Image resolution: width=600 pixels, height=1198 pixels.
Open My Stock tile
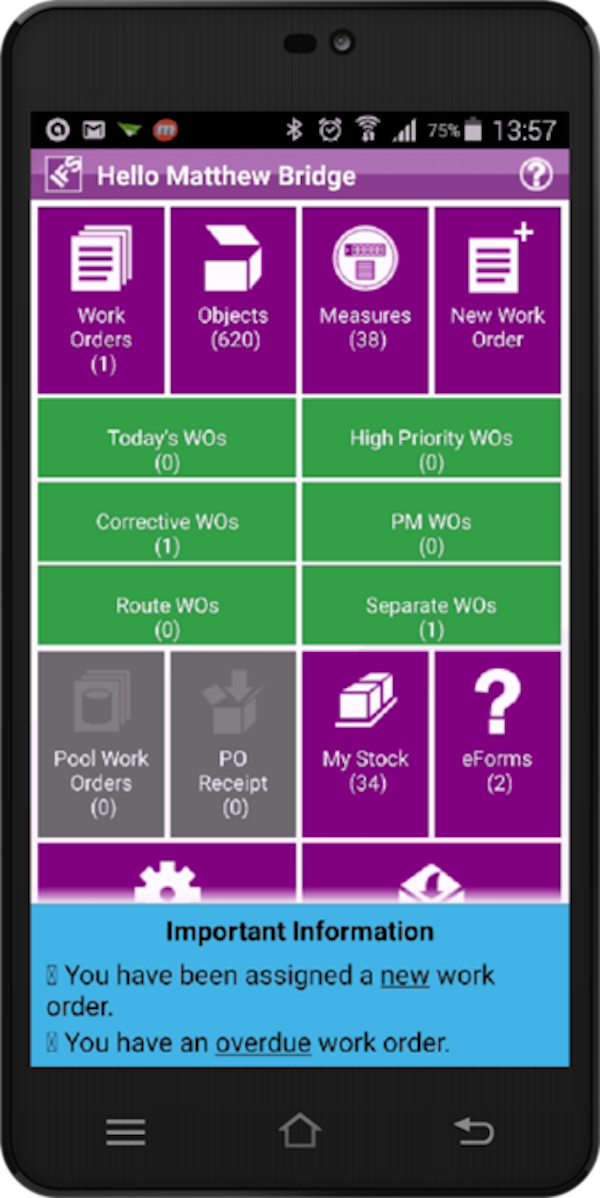click(365, 744)
